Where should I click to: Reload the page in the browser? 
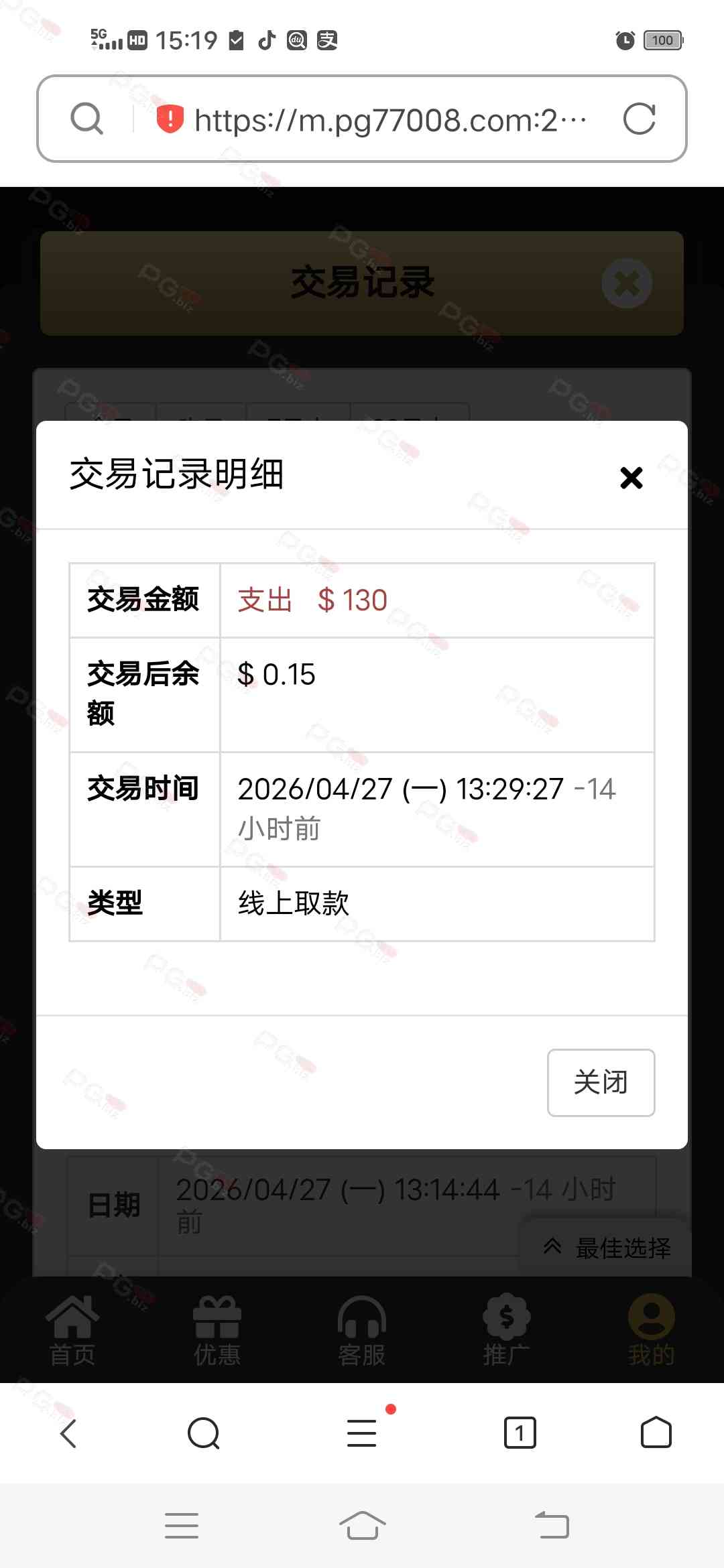tap(639, 119)
